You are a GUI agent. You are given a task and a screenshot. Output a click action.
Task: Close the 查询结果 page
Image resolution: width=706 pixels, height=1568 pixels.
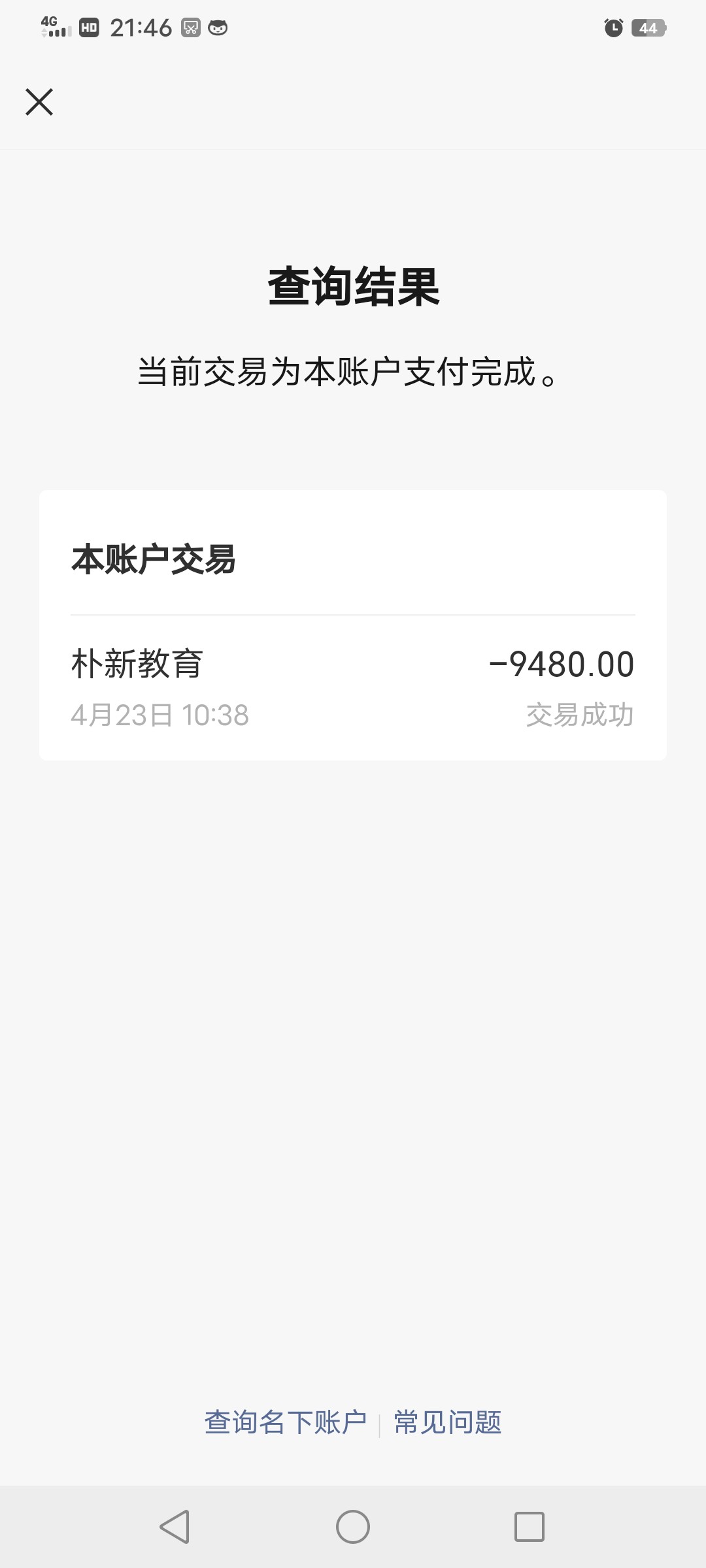(39, 102)
